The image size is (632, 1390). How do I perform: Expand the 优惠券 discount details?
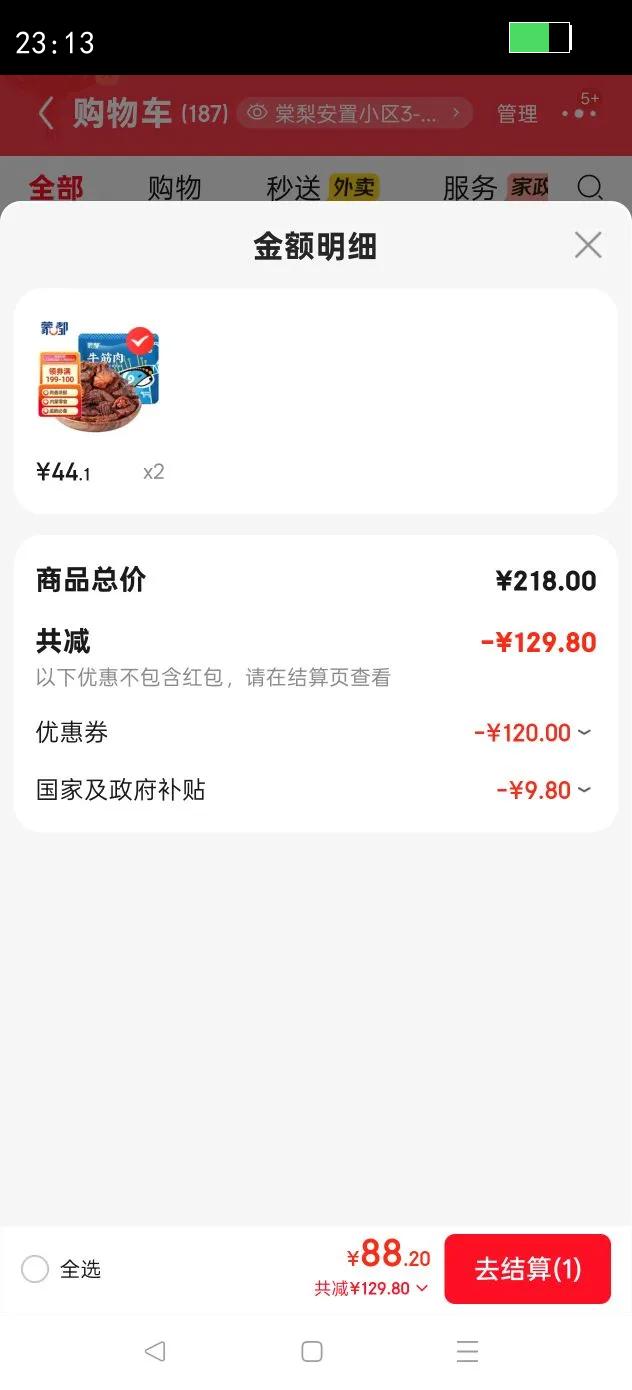tap(584, 733)
